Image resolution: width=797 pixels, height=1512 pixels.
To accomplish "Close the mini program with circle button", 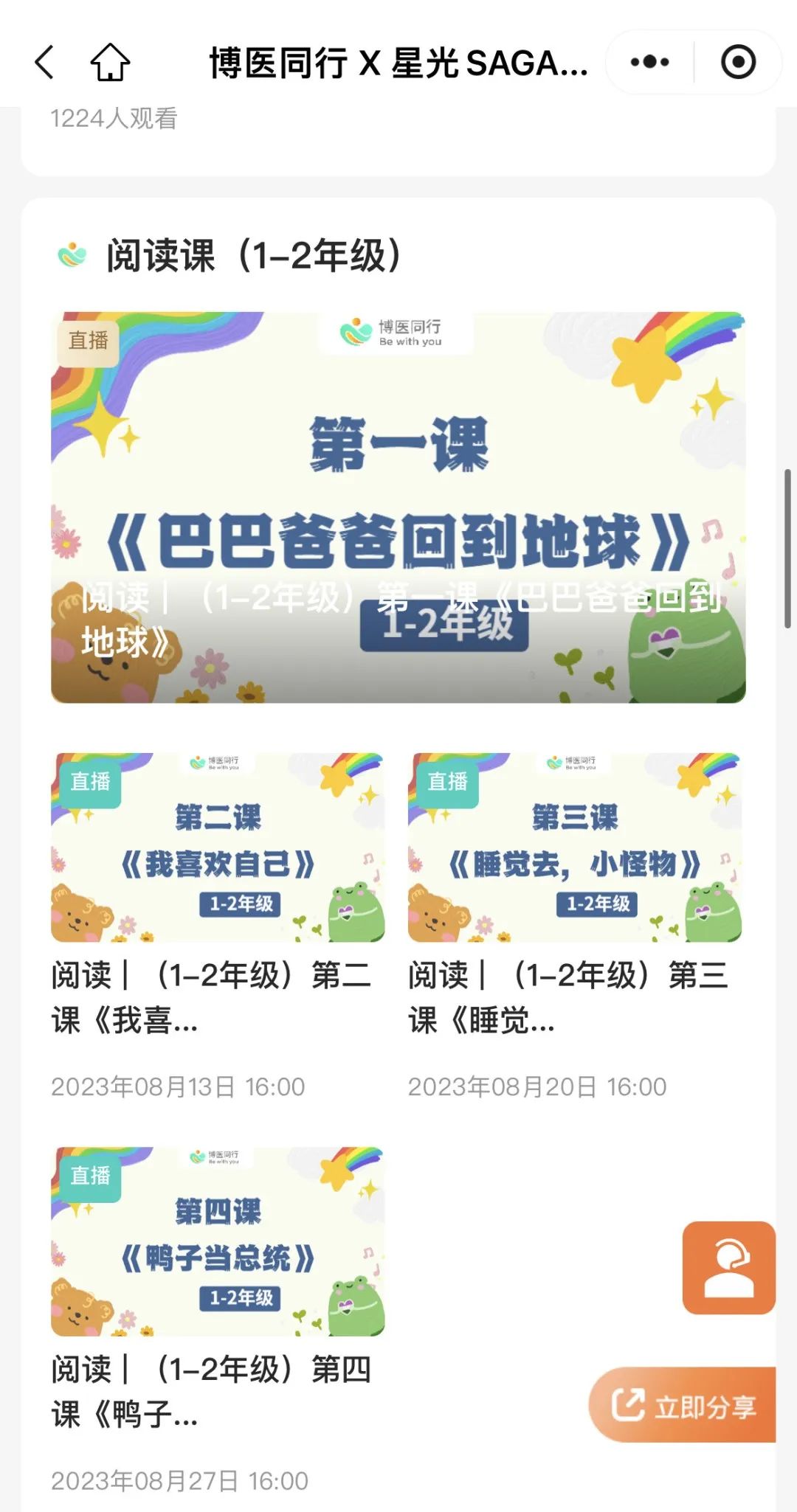I will pyautogui.click(x=738, y=62).
